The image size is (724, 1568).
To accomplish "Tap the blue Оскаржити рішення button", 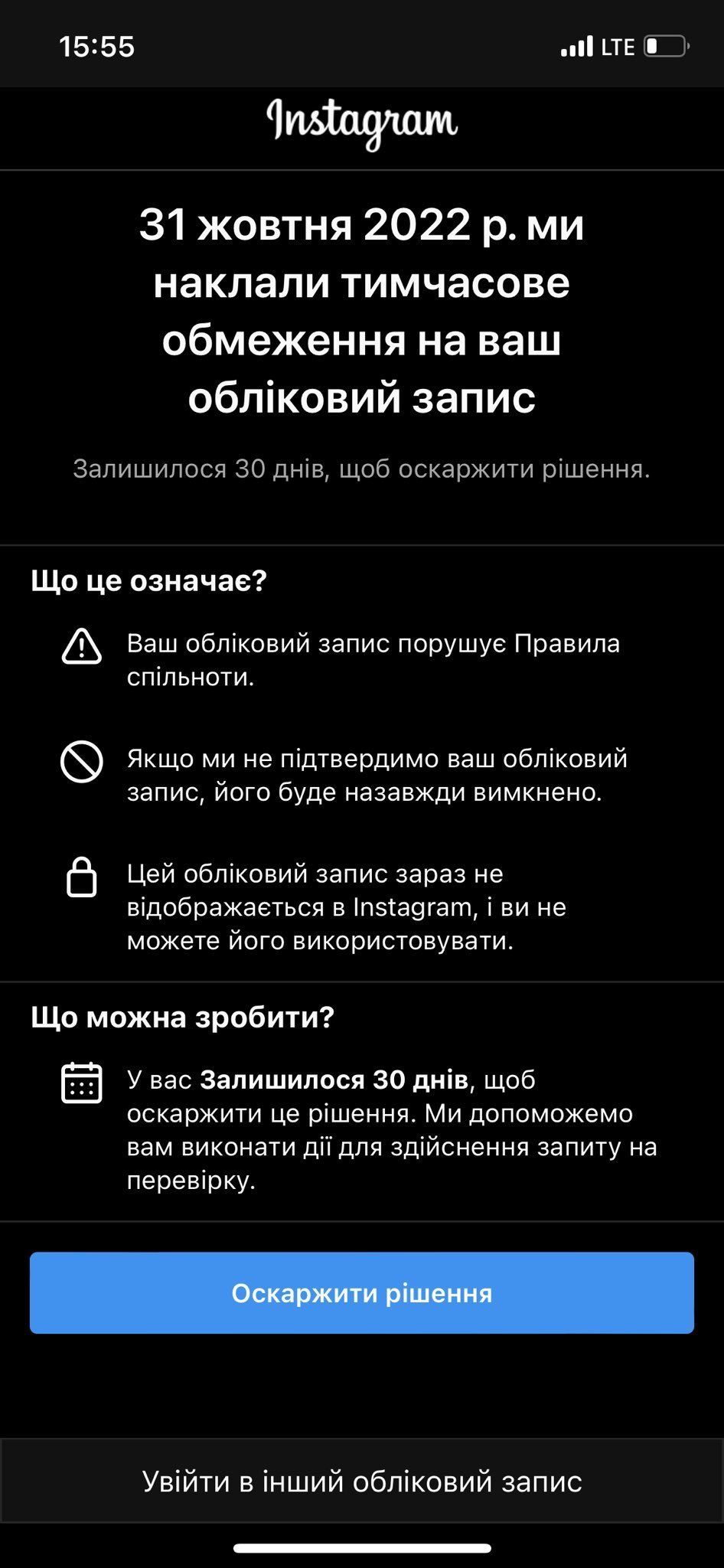I will click(x=362, y=1293).
